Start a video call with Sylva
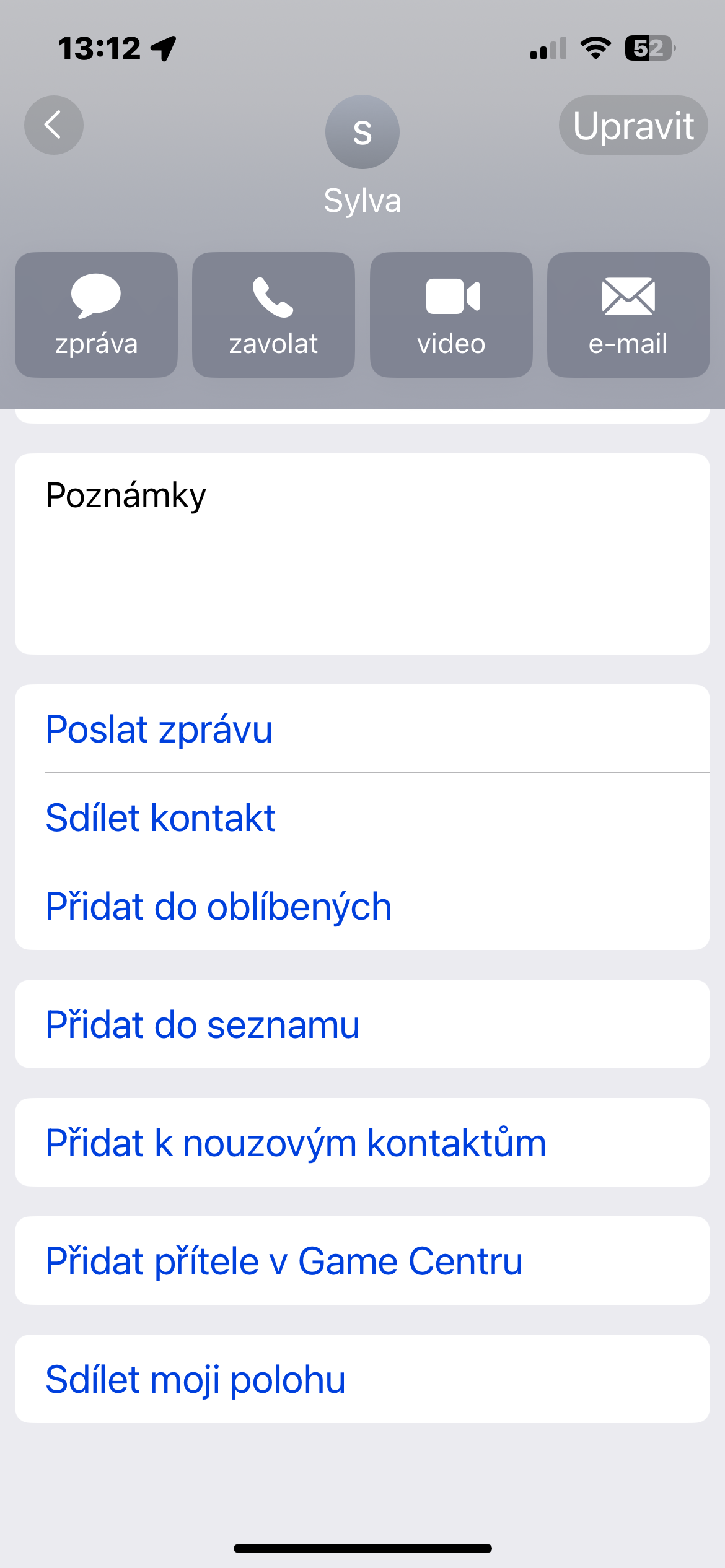The width and height of the screenshot is (725, 1568). point(451,315)
